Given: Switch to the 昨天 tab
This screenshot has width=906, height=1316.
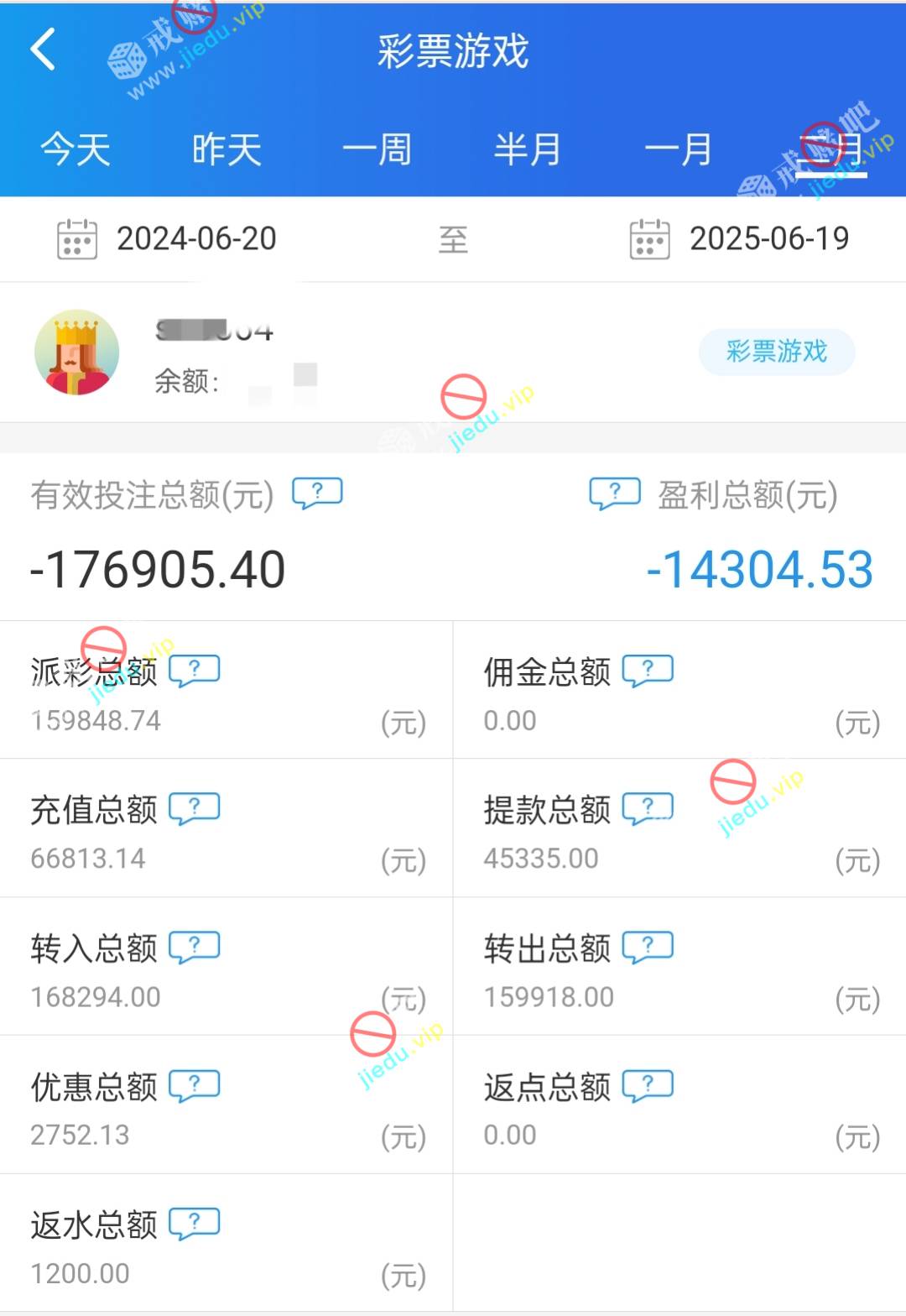Looking at the screenshot, I should click(x=226, y=150).
